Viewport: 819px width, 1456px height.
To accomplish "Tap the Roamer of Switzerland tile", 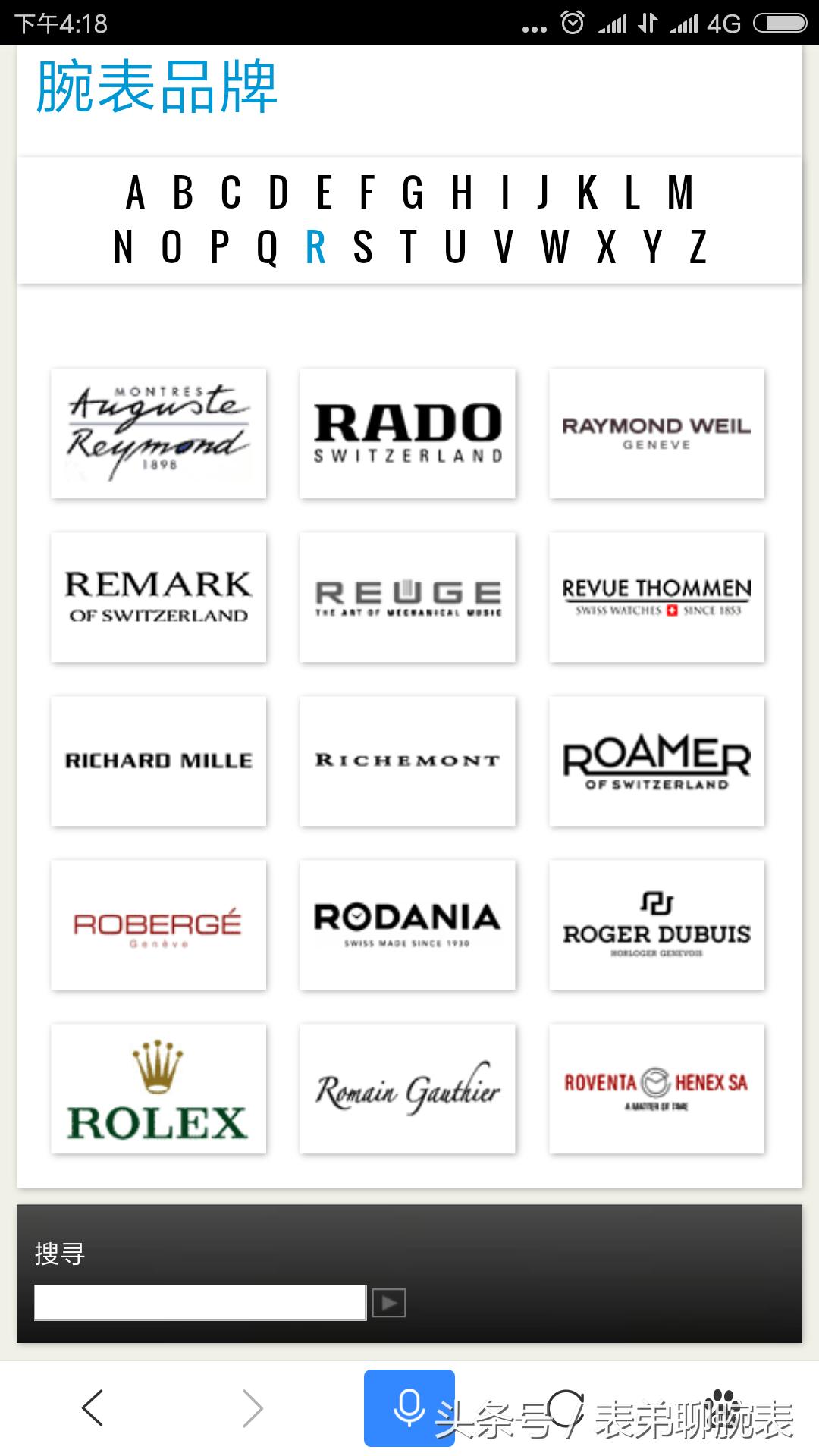I will click(657, 761).
